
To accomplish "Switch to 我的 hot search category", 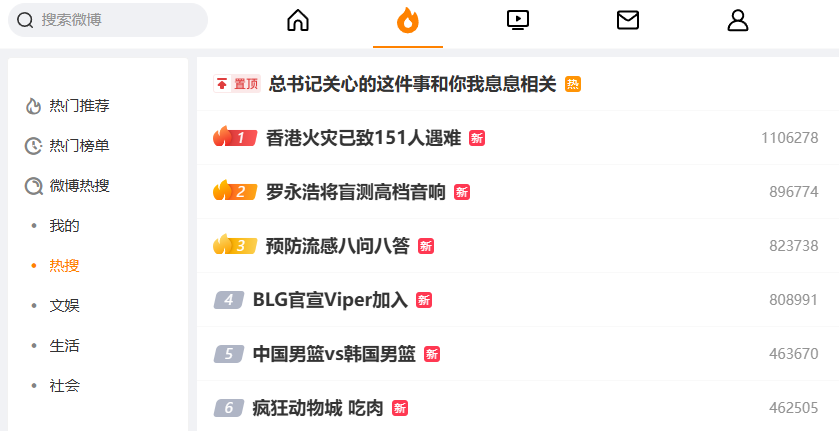I will (64, 226).
